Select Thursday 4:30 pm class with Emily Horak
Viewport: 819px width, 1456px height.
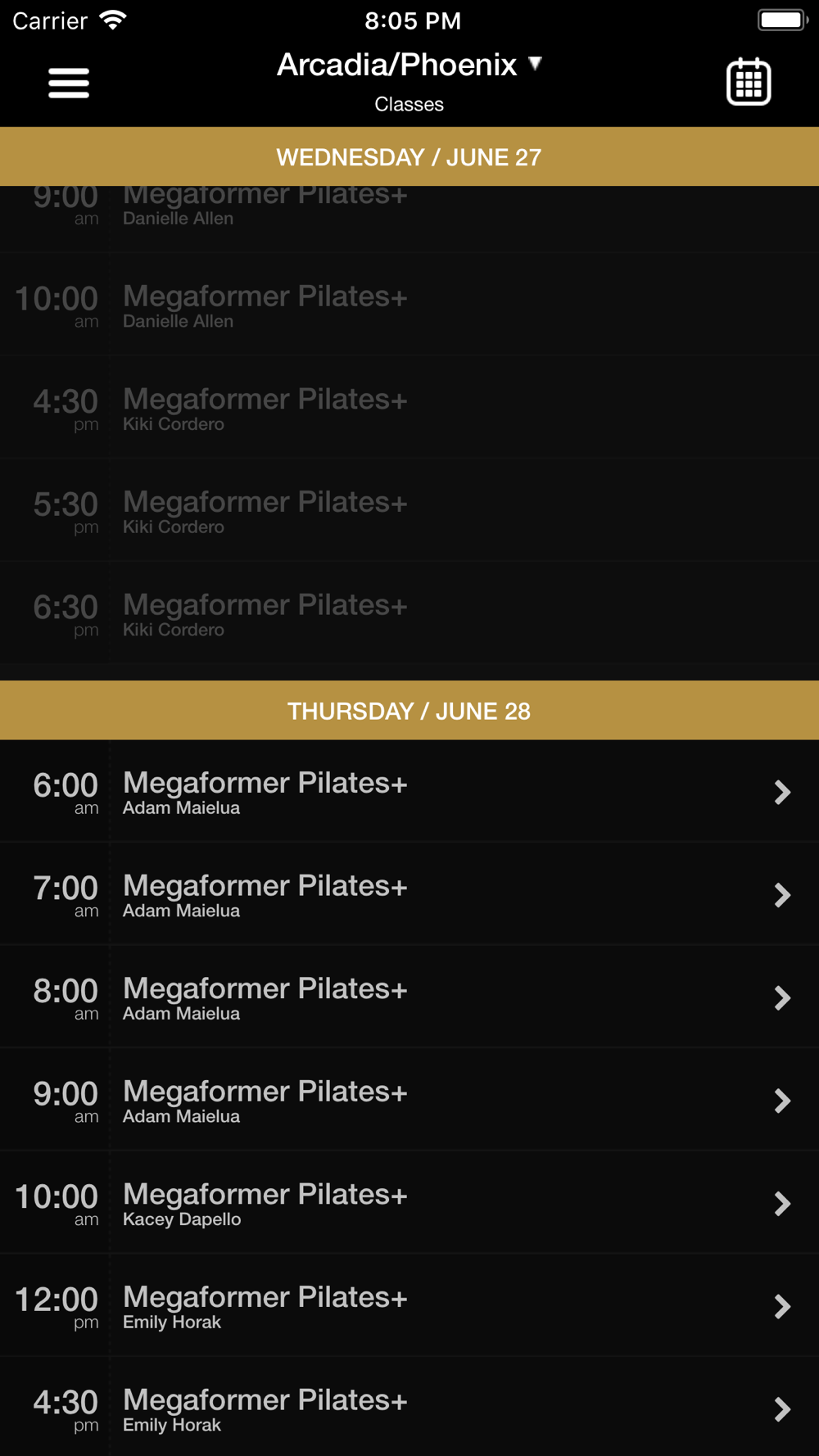pyautogui.click(x=409, y=1407)
